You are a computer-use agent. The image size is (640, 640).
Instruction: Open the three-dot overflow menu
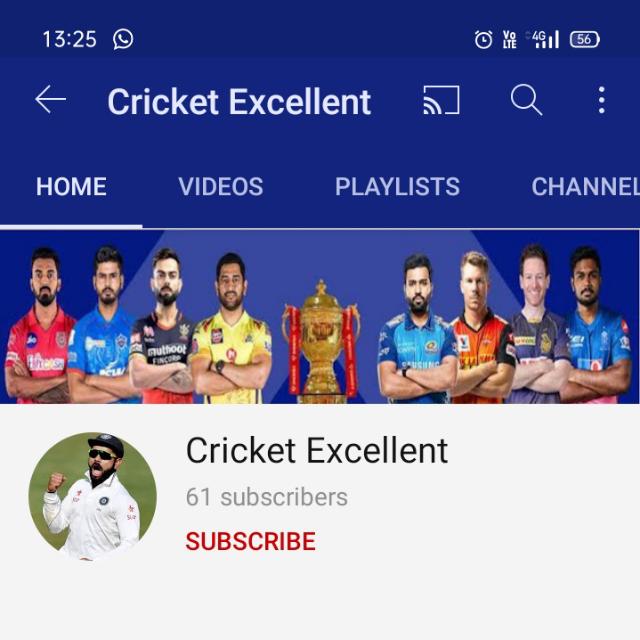pos(601,100)
